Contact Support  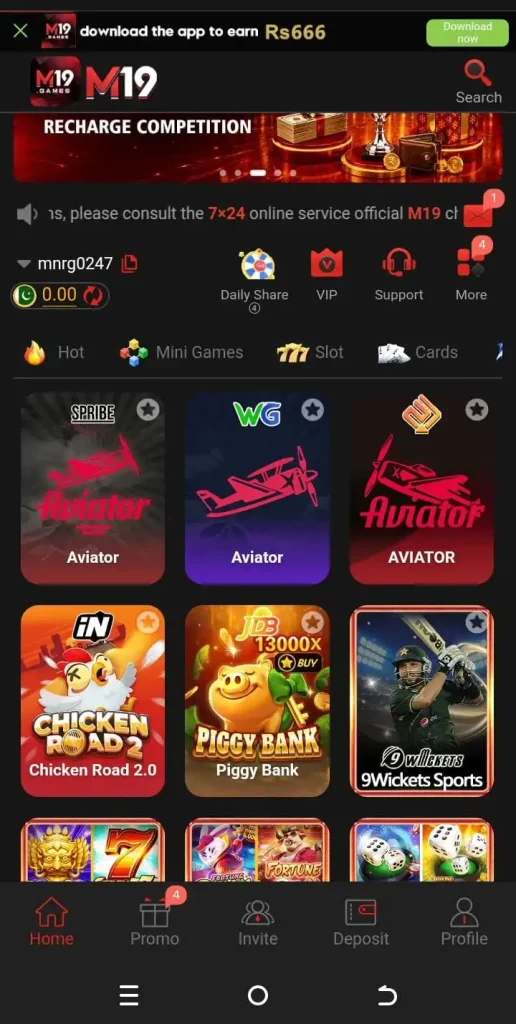point(398,276)
